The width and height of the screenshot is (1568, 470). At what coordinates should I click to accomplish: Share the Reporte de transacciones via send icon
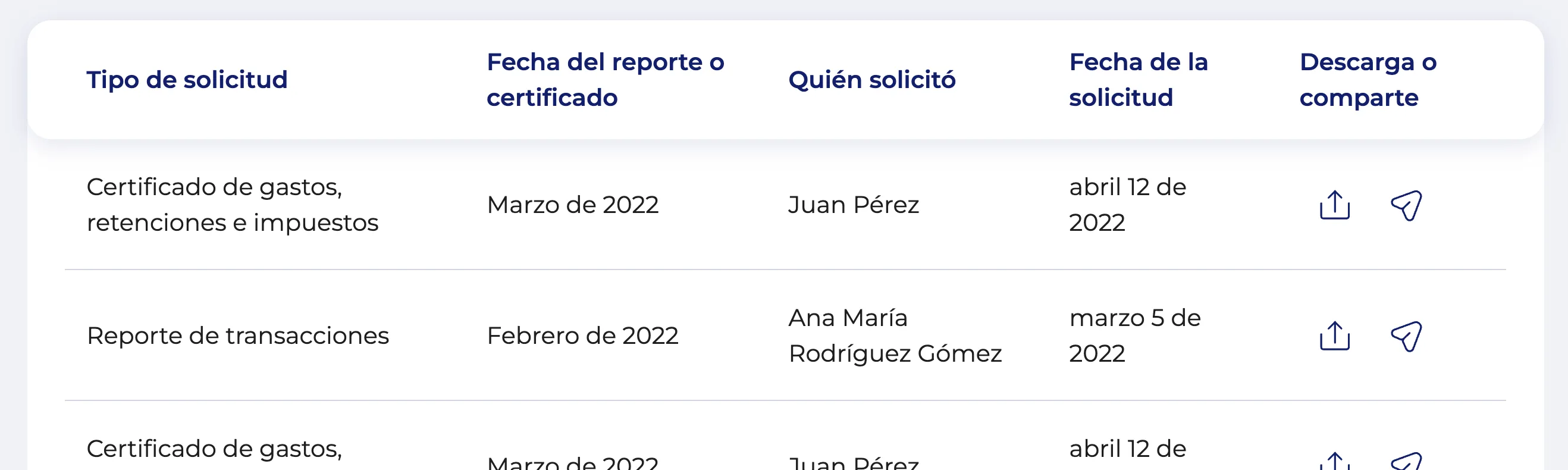[x=1406, y=336]
